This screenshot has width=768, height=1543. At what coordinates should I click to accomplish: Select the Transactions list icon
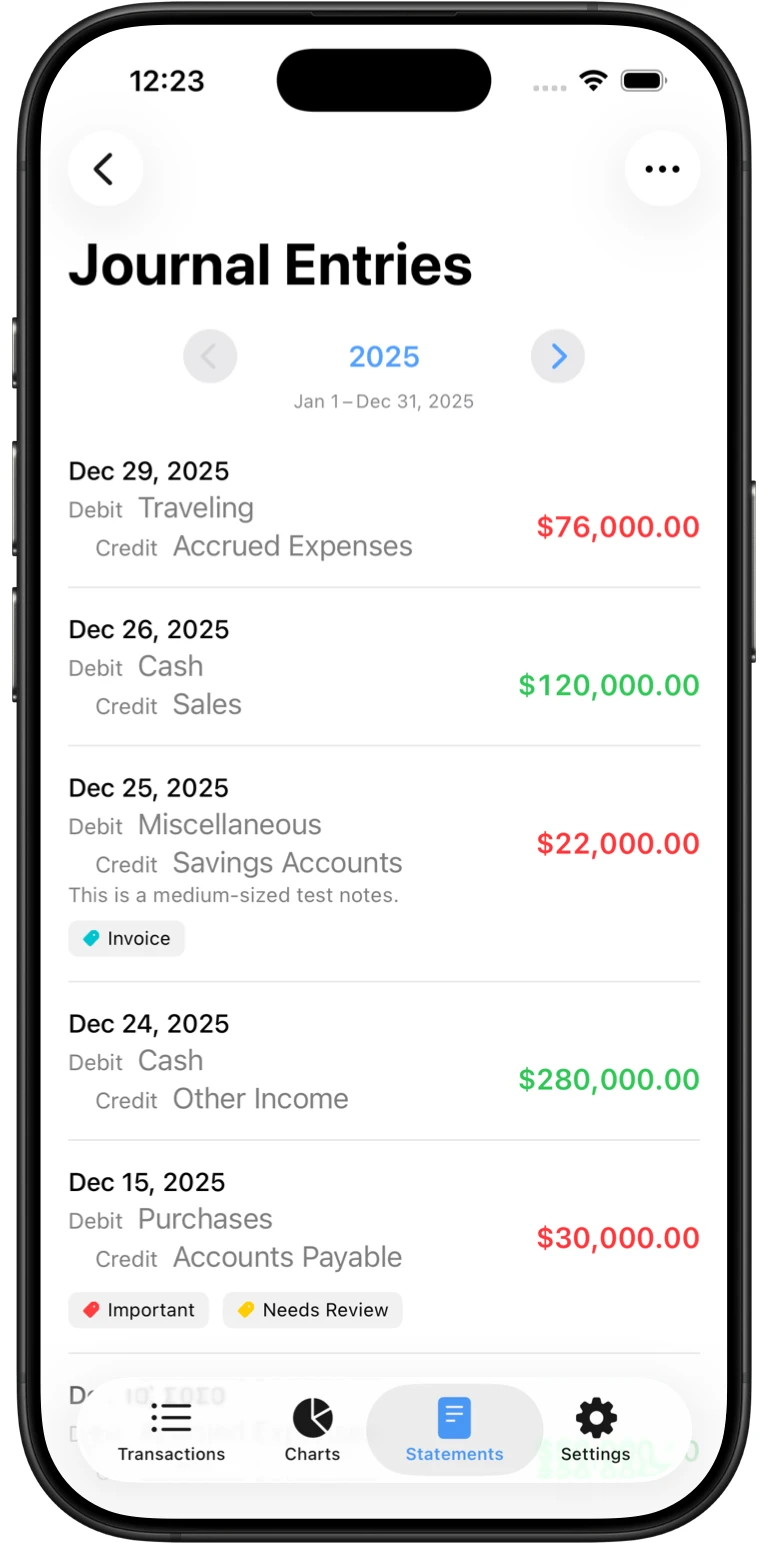click(171, 1417)
